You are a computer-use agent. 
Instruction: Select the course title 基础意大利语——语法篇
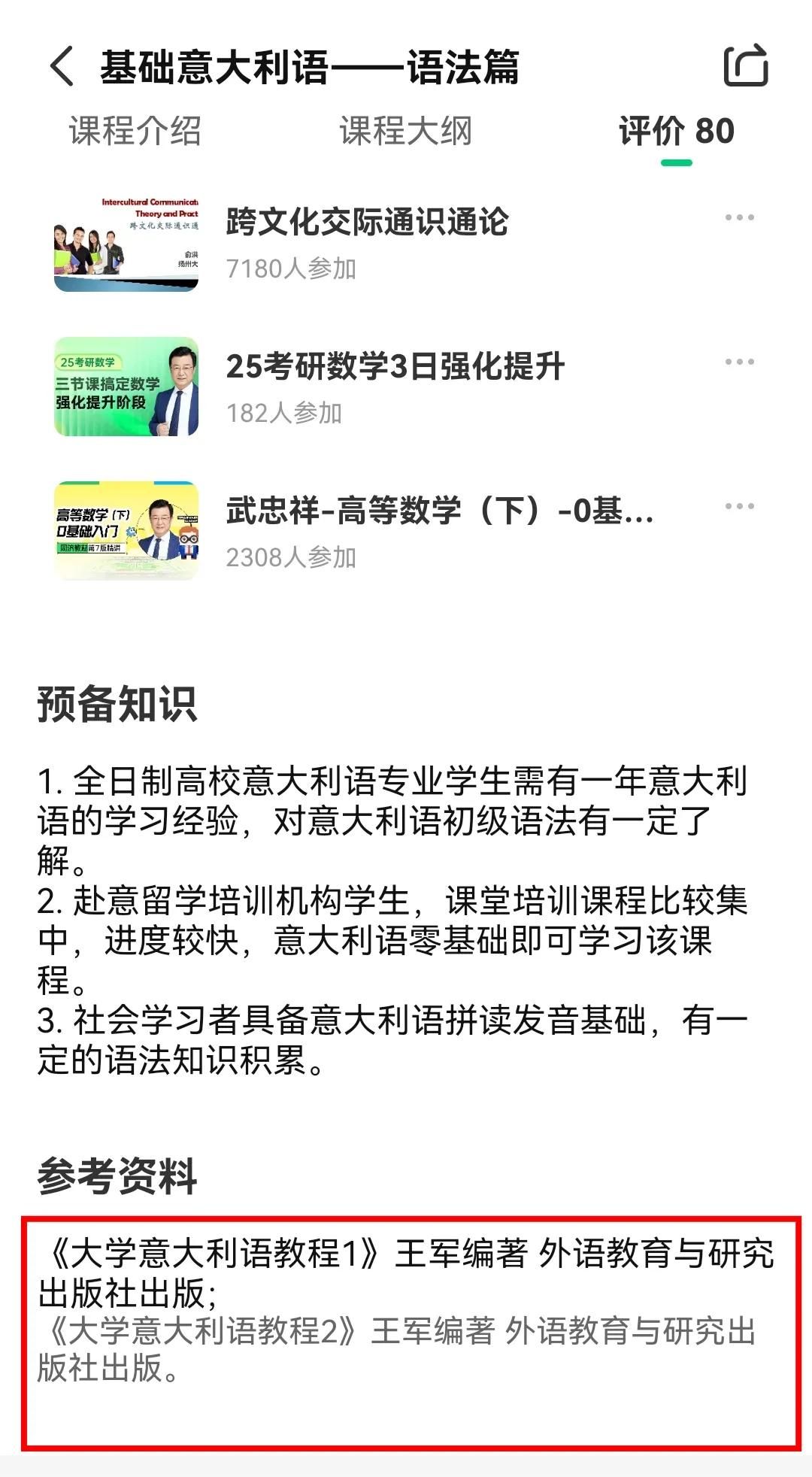[312, 67]
